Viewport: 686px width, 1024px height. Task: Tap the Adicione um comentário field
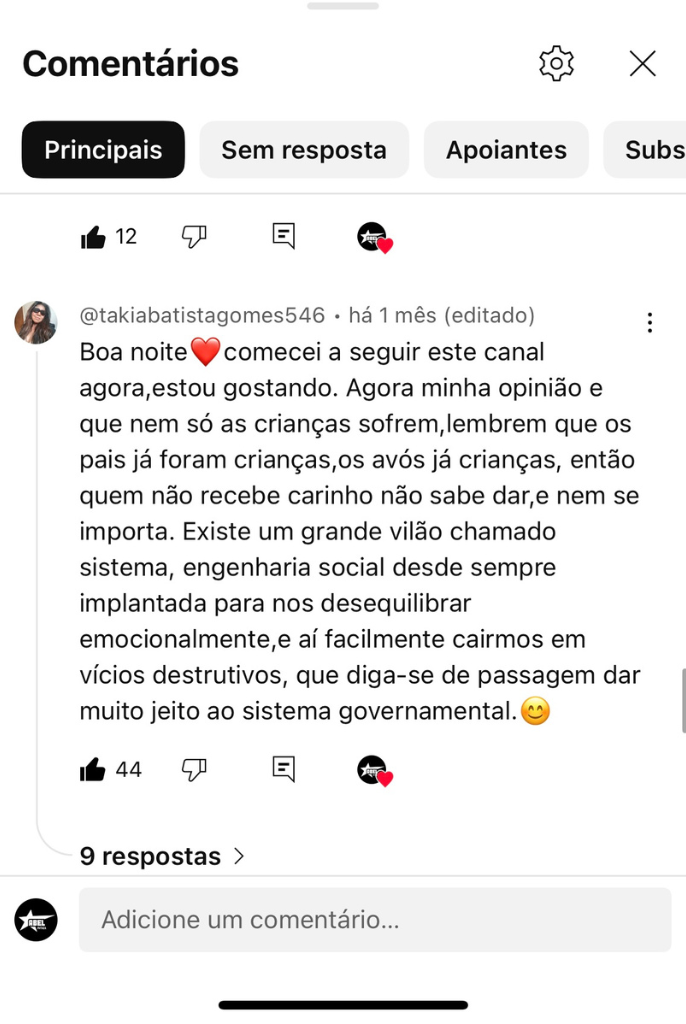pyautogui.click(x=375, y=920)
